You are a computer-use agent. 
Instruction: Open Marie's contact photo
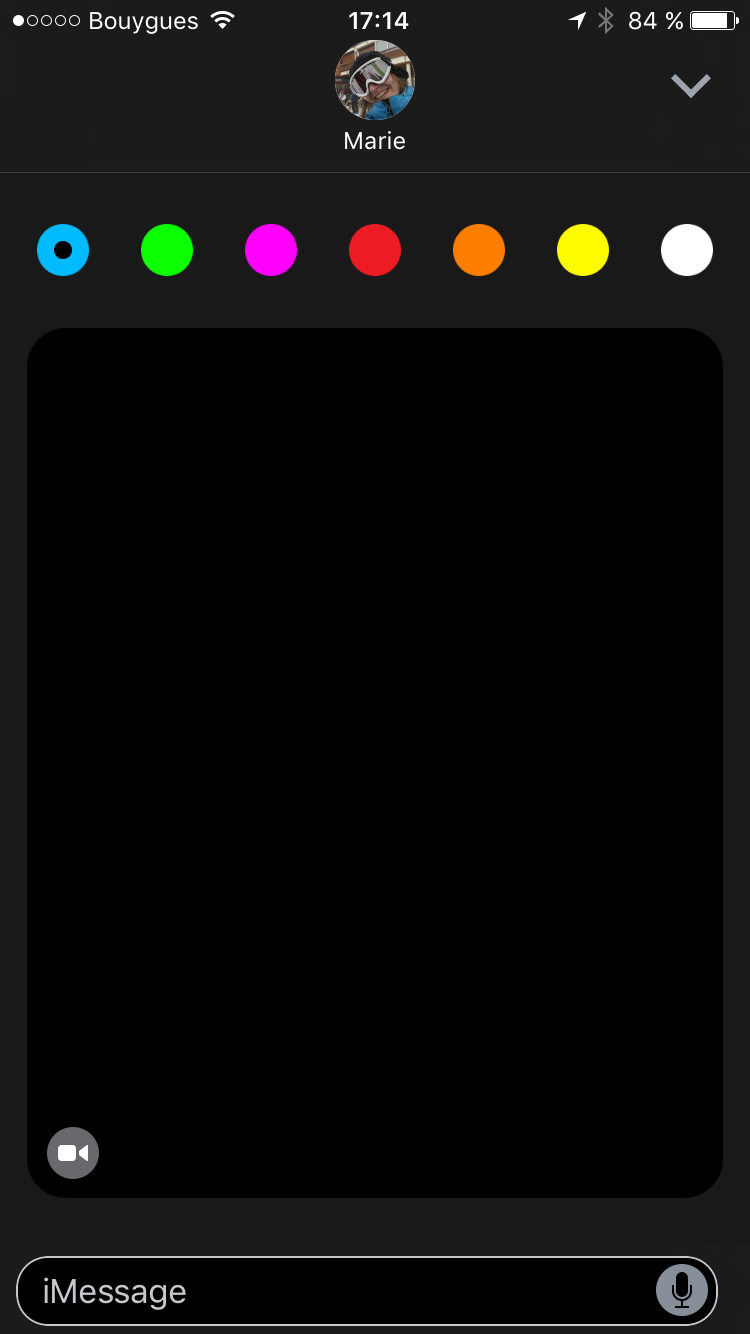(x=374, y=81)
